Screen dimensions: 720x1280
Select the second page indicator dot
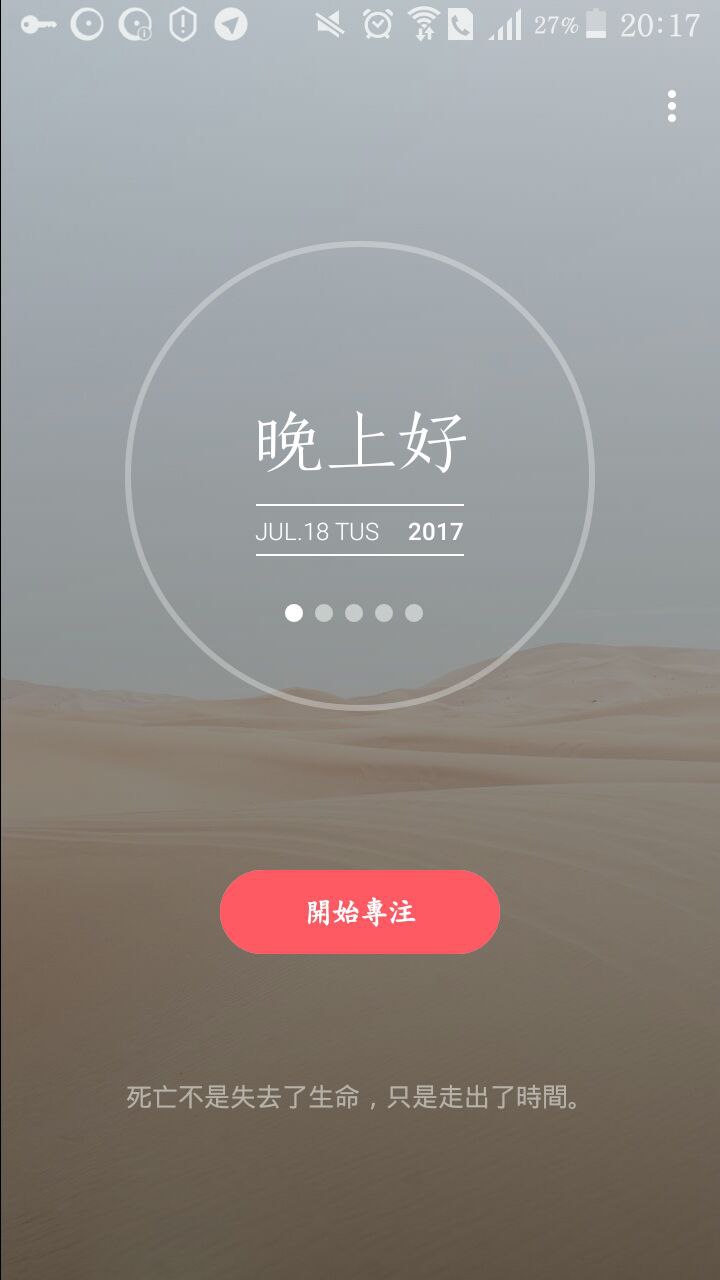[324, 613]
